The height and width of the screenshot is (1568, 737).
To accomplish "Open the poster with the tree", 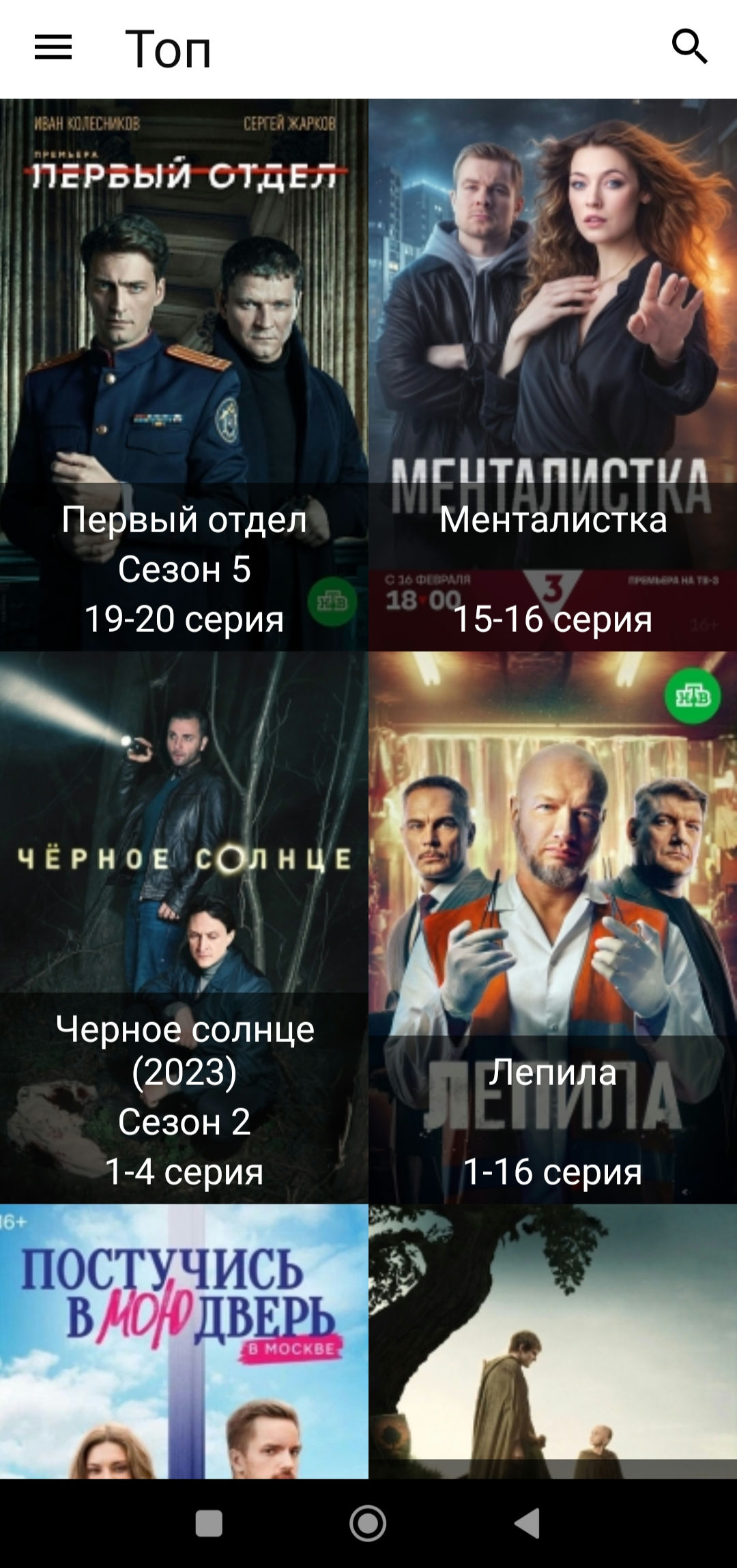I will coord(553,1341).
